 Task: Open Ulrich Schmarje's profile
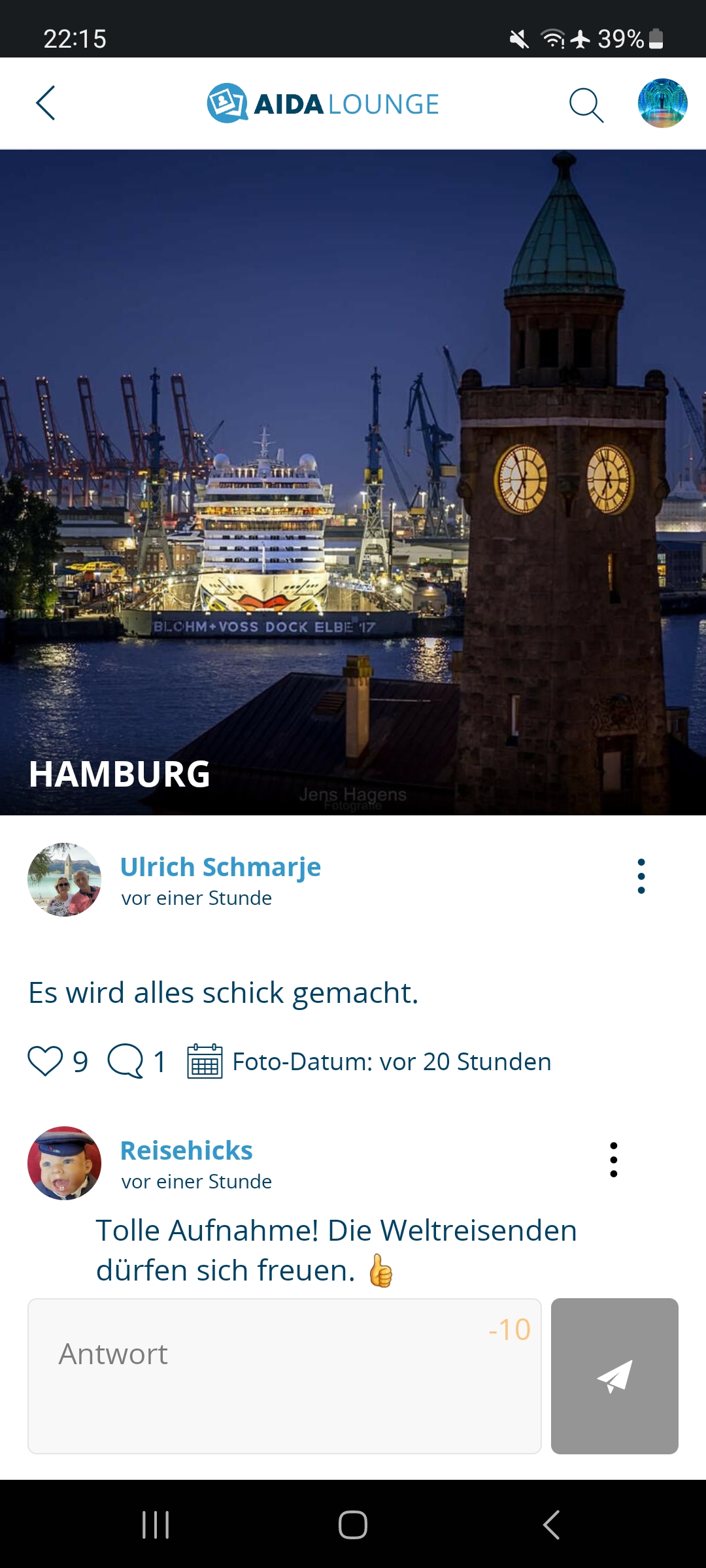coord(220,867)
